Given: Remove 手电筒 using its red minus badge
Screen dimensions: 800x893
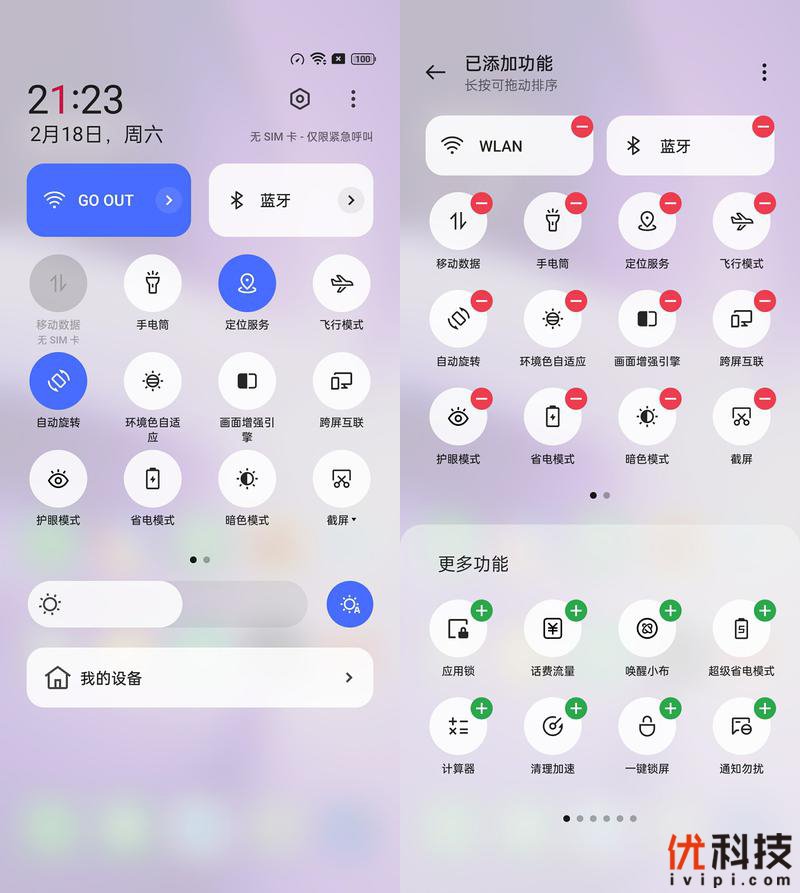Looking at the screenshot, I should (576, 204).
